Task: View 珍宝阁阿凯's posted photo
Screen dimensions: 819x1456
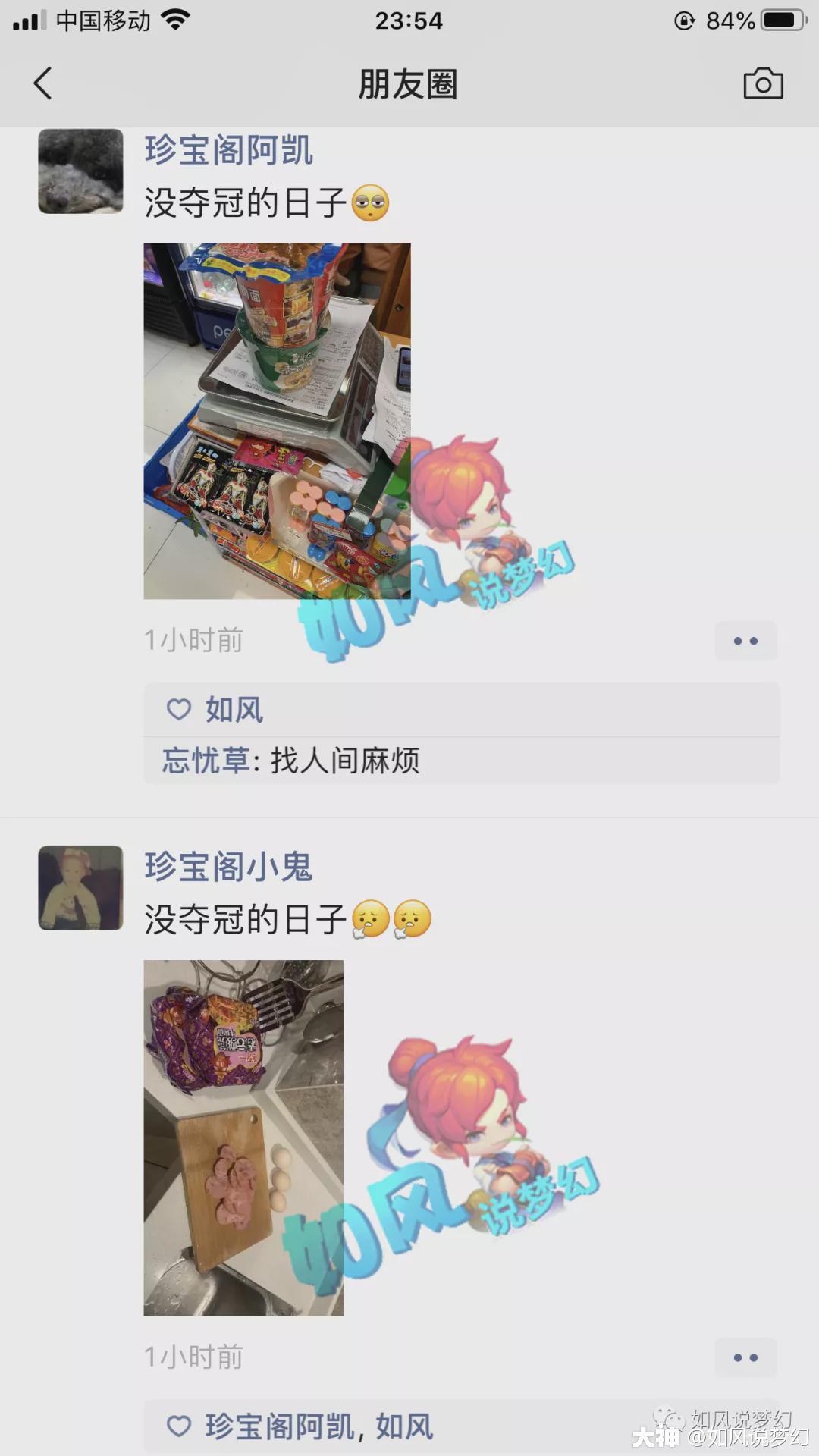Action: point(277,421)
